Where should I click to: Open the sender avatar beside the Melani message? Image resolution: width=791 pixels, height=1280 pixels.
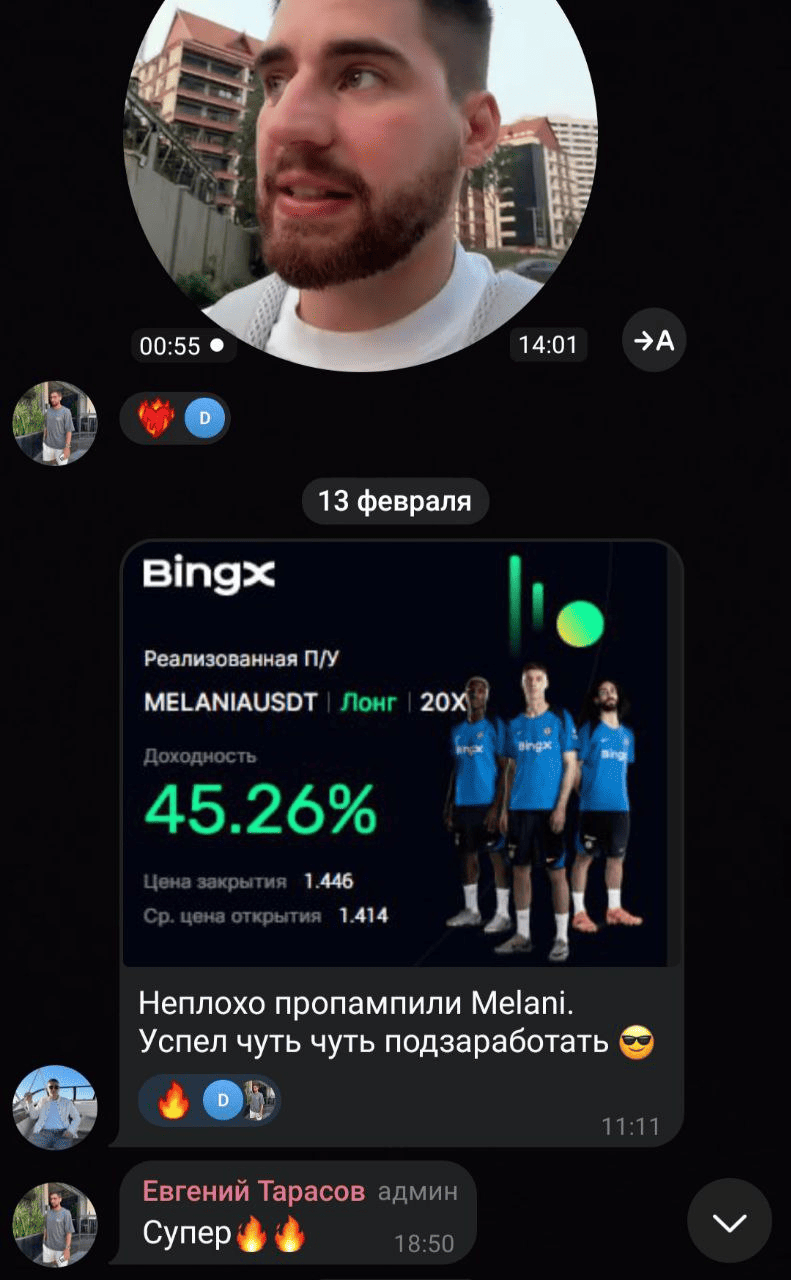[54, 1107]
